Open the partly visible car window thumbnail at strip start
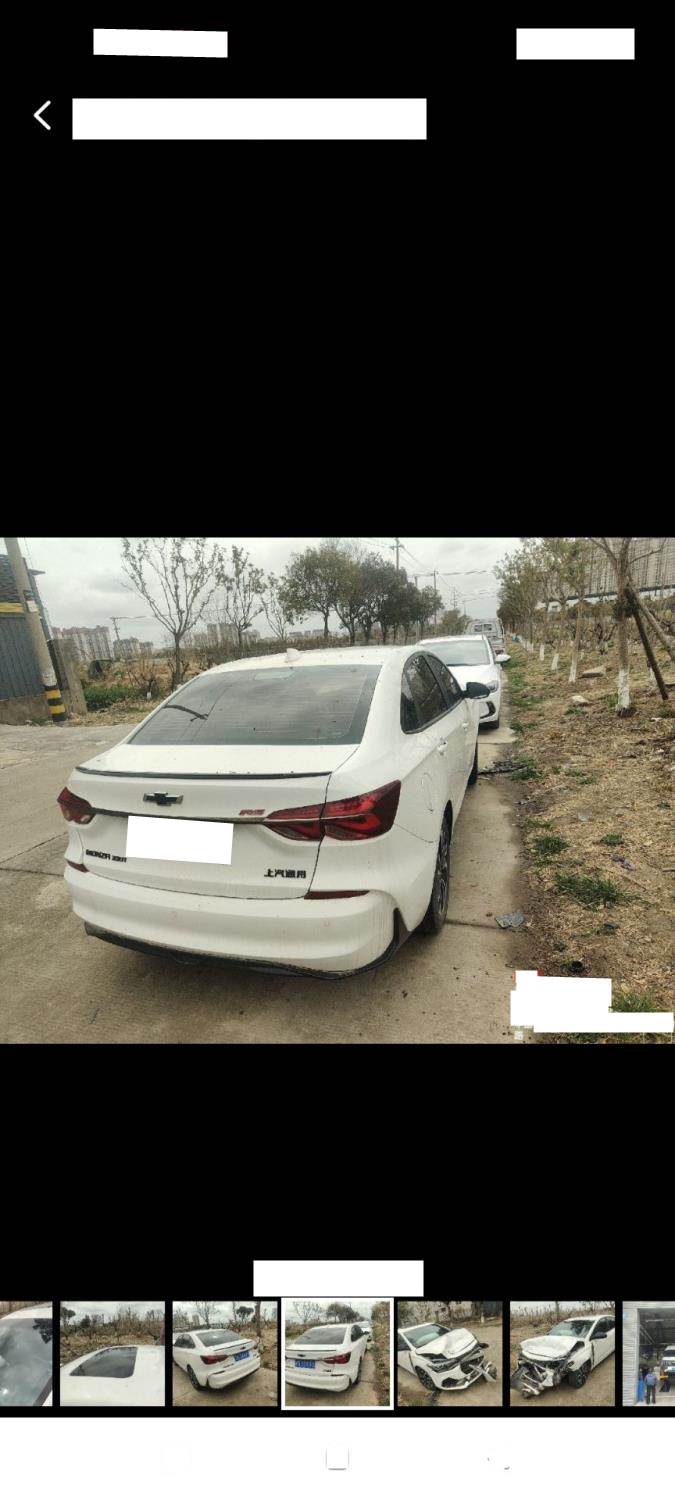675x1500 pixels. tap(25, 1354)
